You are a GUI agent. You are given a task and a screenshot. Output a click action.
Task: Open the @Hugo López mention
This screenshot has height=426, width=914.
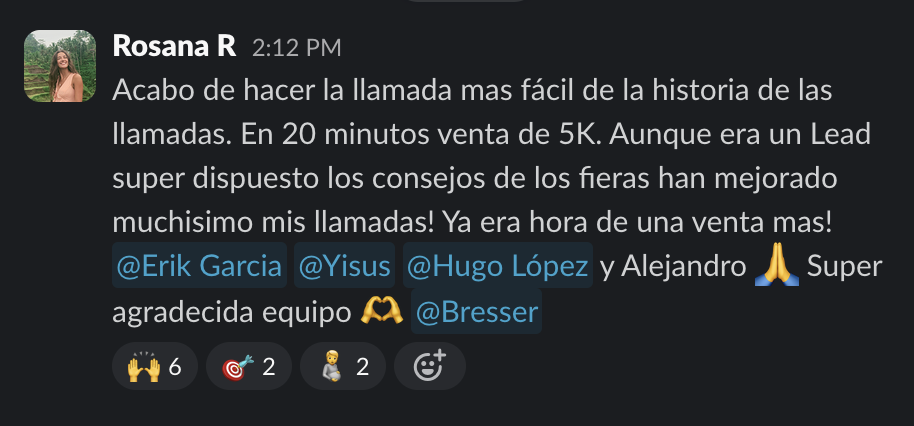pyautogui.click(x=498, y=267)
